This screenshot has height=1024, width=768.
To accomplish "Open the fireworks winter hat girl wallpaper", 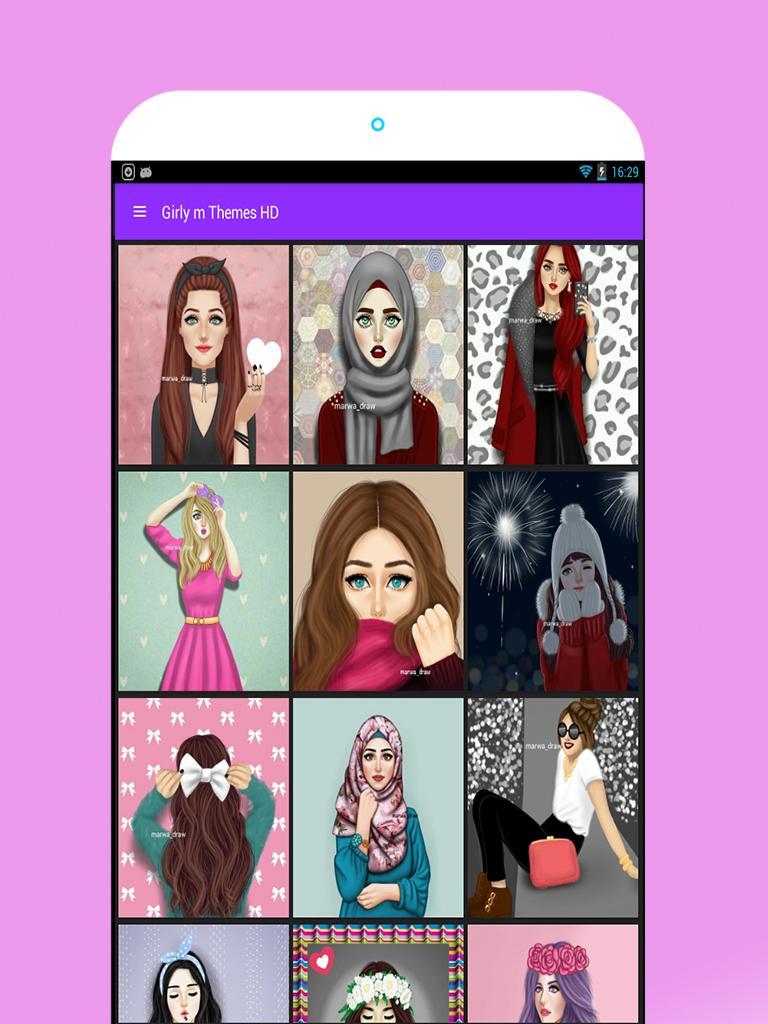I will (554, 578).
